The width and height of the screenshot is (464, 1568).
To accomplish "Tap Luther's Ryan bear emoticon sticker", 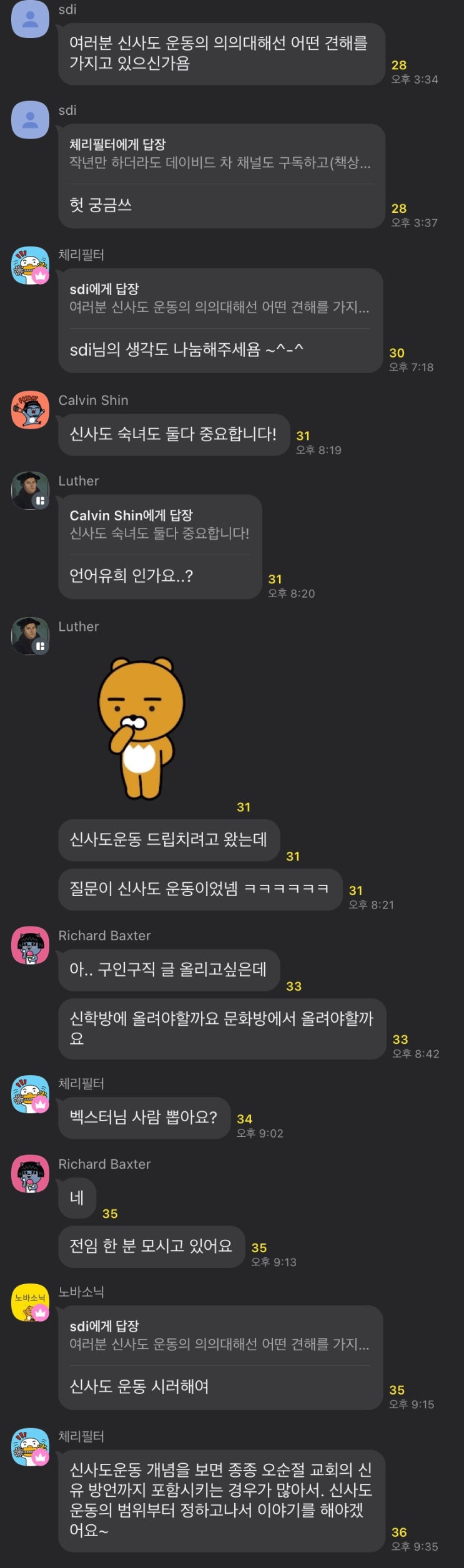I will [141, 727].
